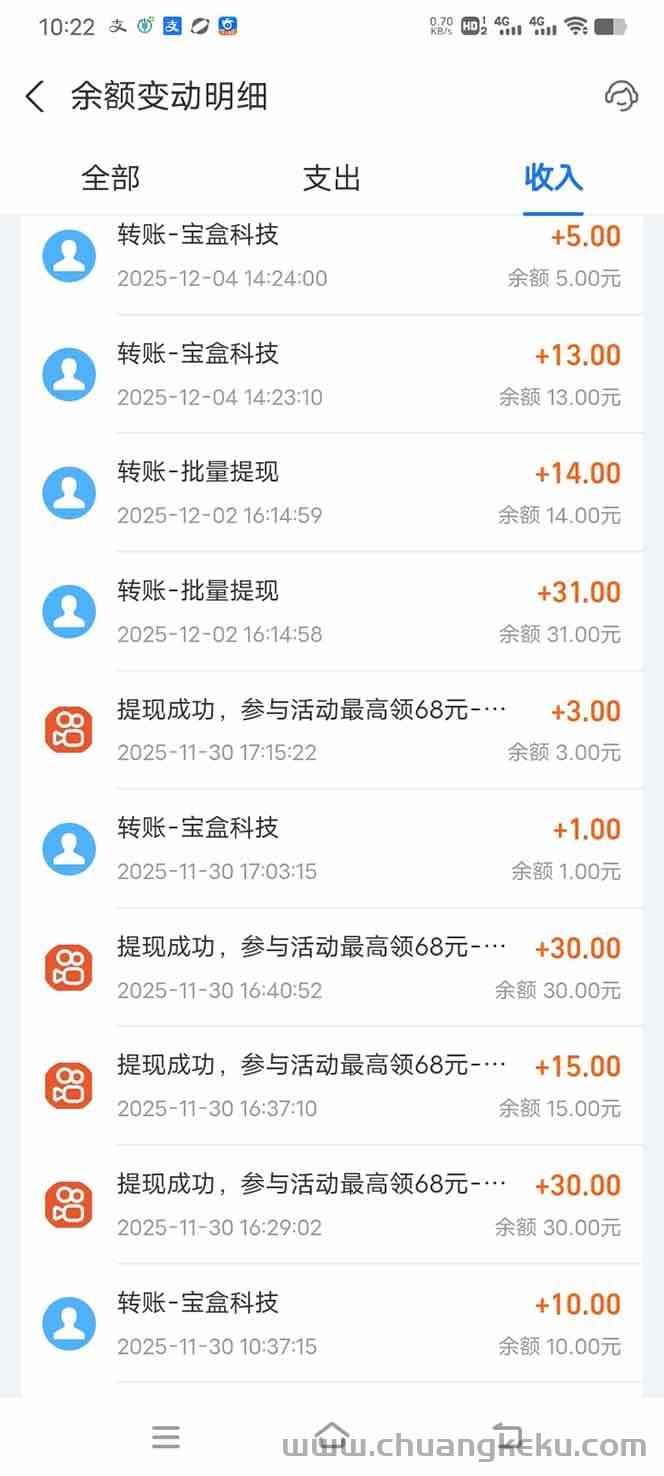This screenshot has width=664, height=1476.
Task: Tap the system home button
Action: coord(332,1438)
